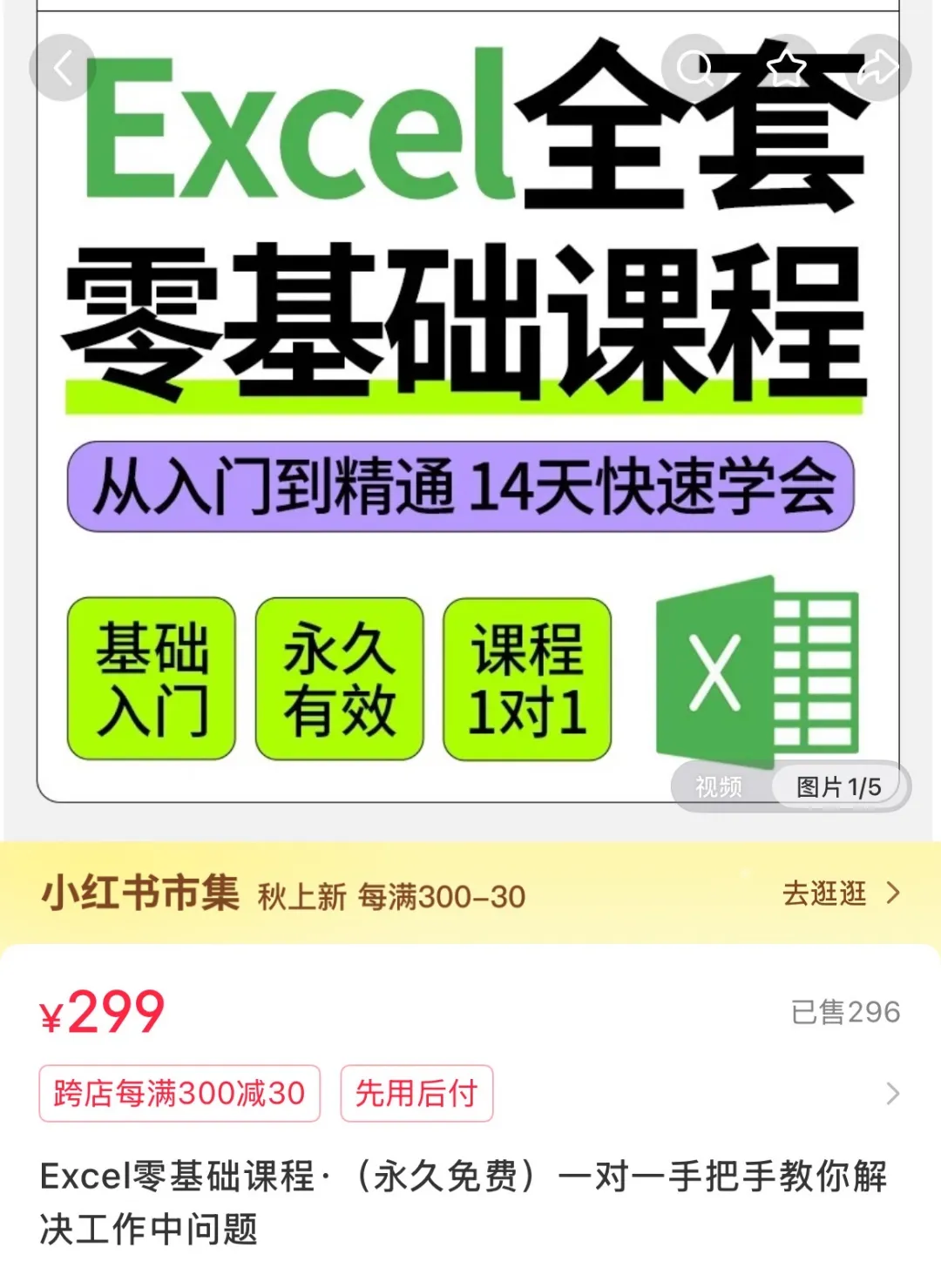Go back using the left arrow icon

point(64,67)
